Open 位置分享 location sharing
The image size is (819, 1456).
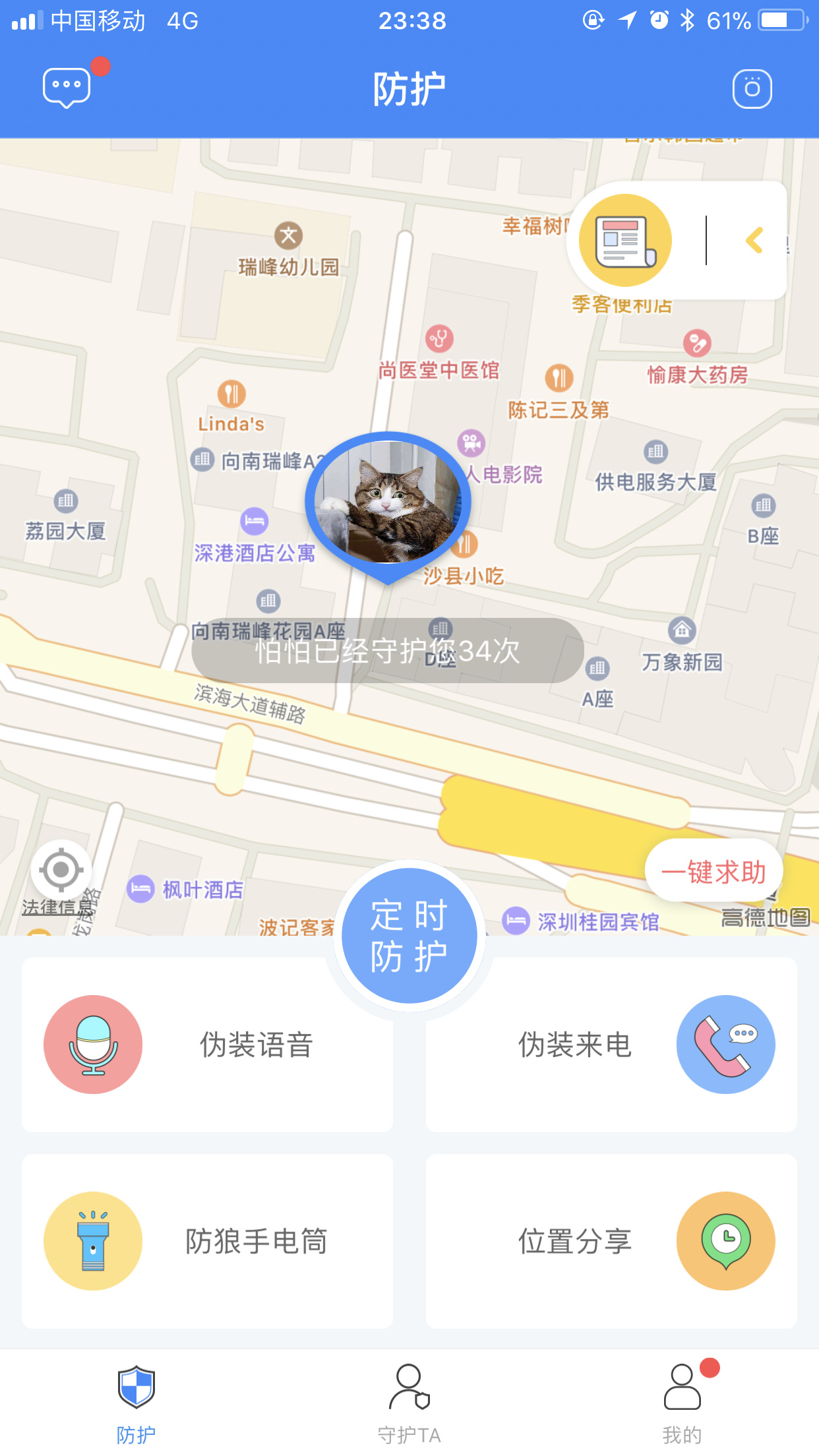(x=611, y=1241)
